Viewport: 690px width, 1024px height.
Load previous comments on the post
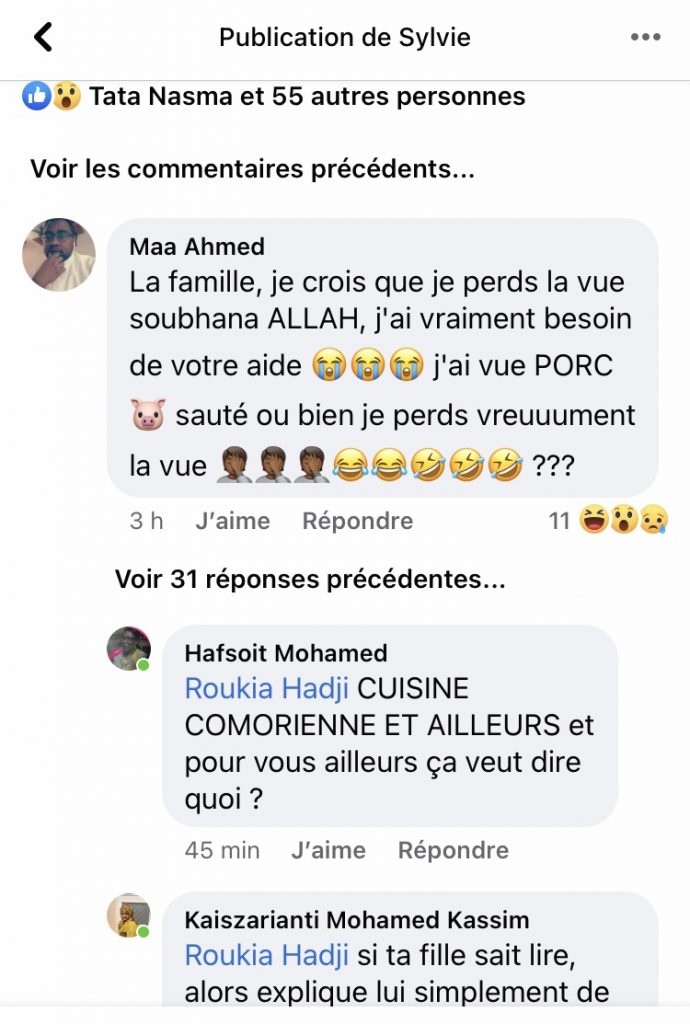click(252, 169)
